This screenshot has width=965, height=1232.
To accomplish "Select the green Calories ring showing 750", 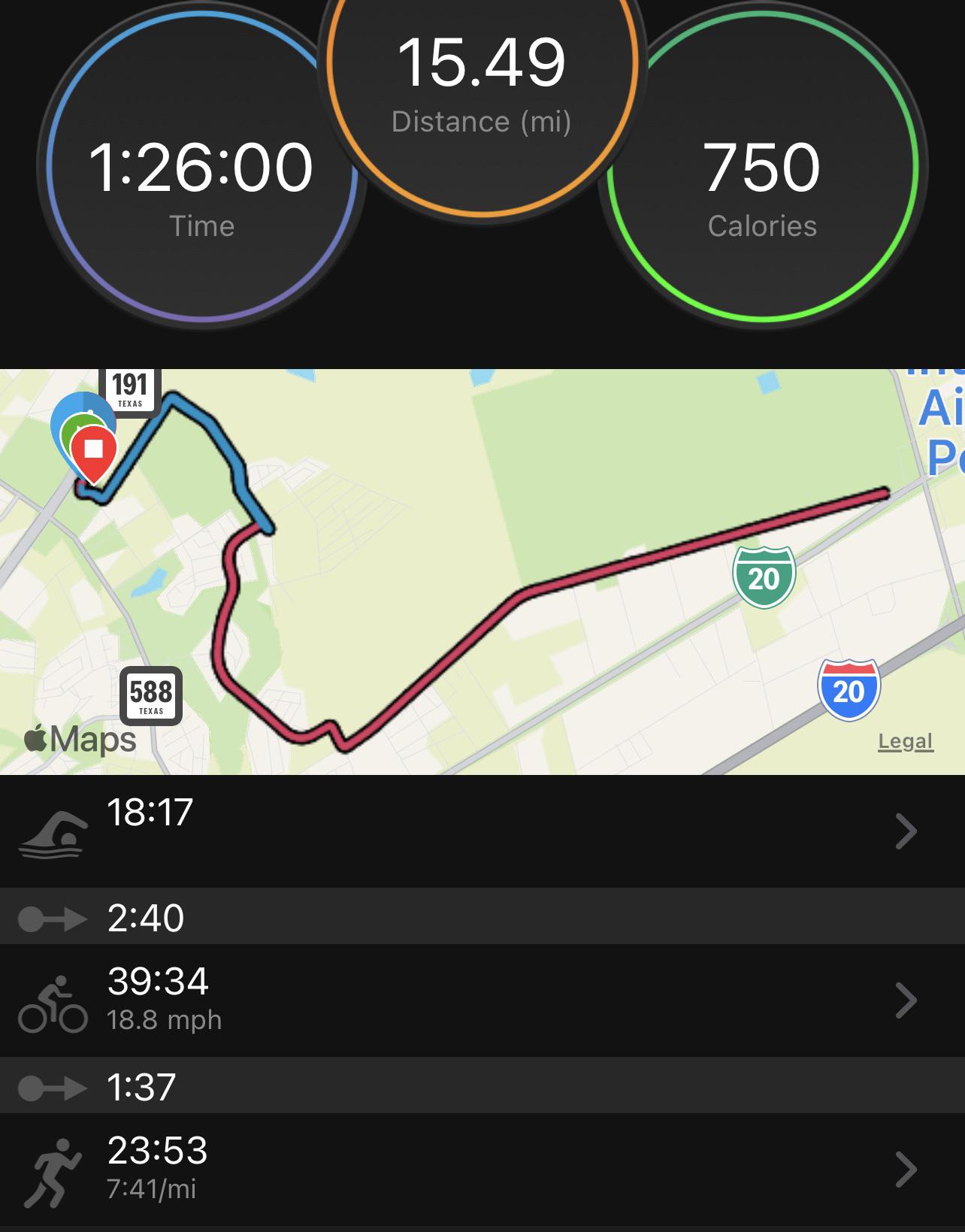I will click(x=762, y=167).
